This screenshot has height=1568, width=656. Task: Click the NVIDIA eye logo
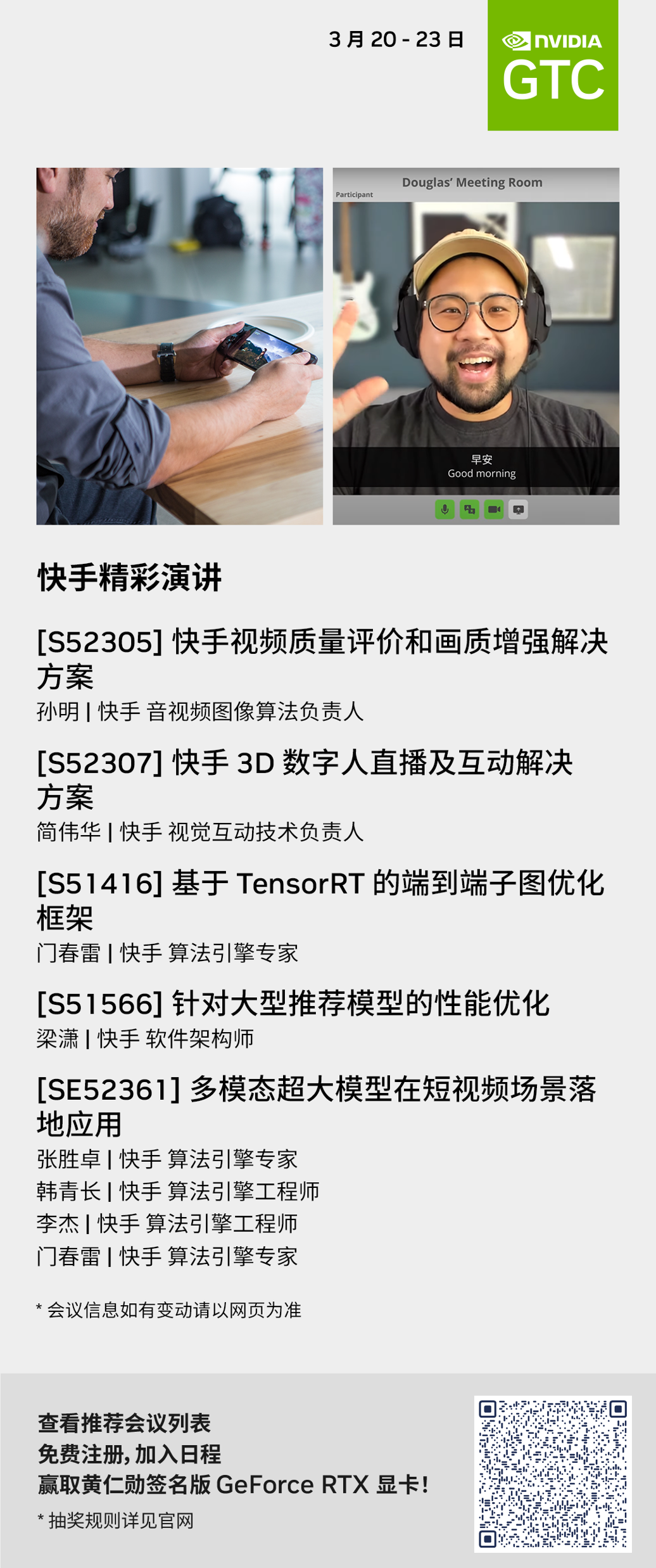[x=515, y=41]
